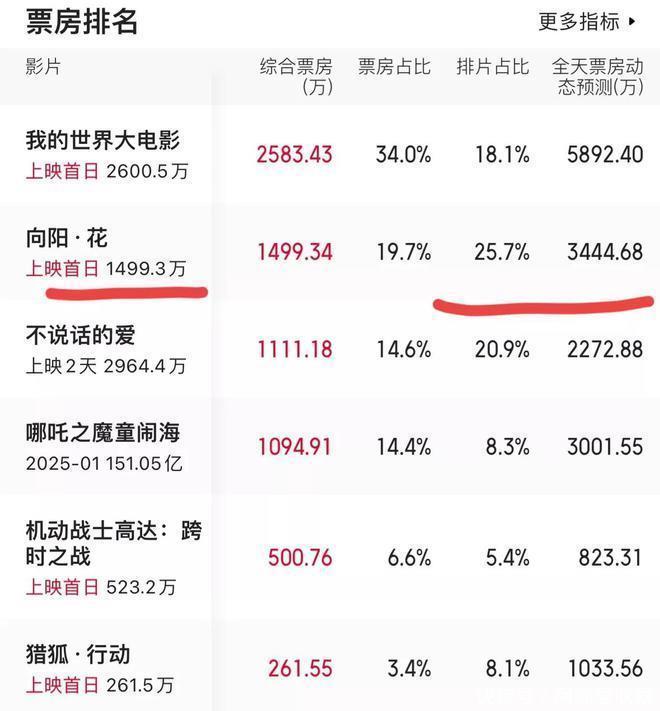Viewport: 660px width, 711px height.
Task: Select 哪吒之魔童闹海 in the ranking
Action: point(330,446)
